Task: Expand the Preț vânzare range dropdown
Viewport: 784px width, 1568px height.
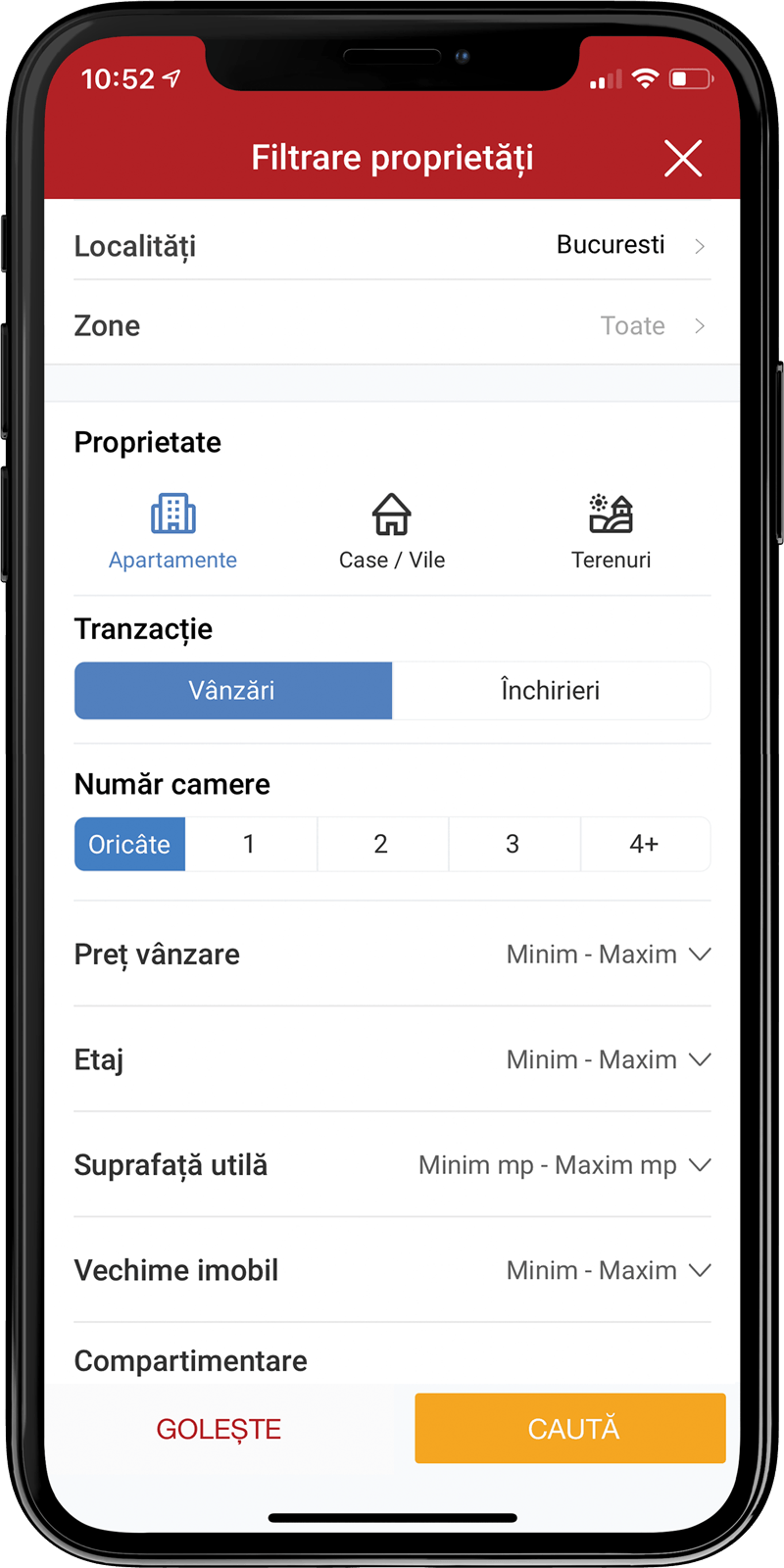Action: pos(608,955)
